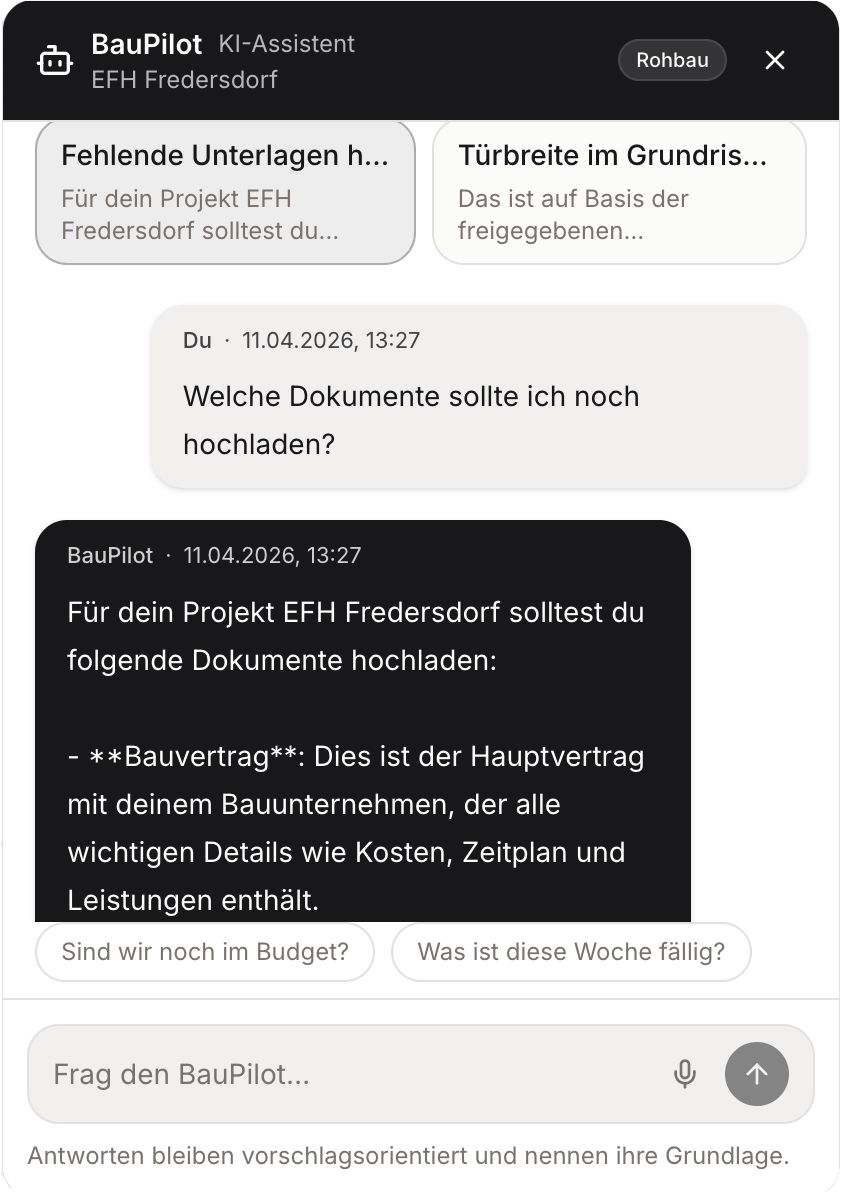Tap the Rohbau phase chip
Image resolution: width=841 pixels, height=1193 pixels.
click(672, 60)
